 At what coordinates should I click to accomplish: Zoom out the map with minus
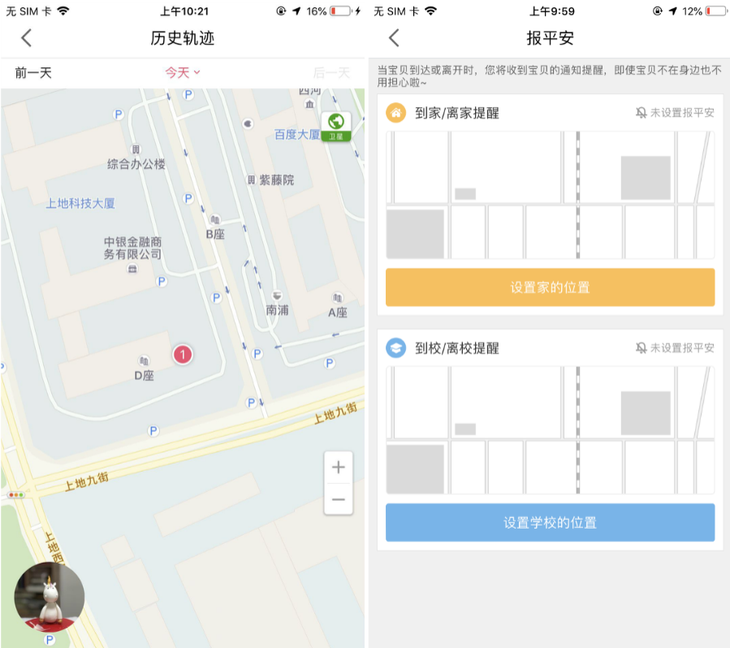pyautogui.click(x=338, y=499)
